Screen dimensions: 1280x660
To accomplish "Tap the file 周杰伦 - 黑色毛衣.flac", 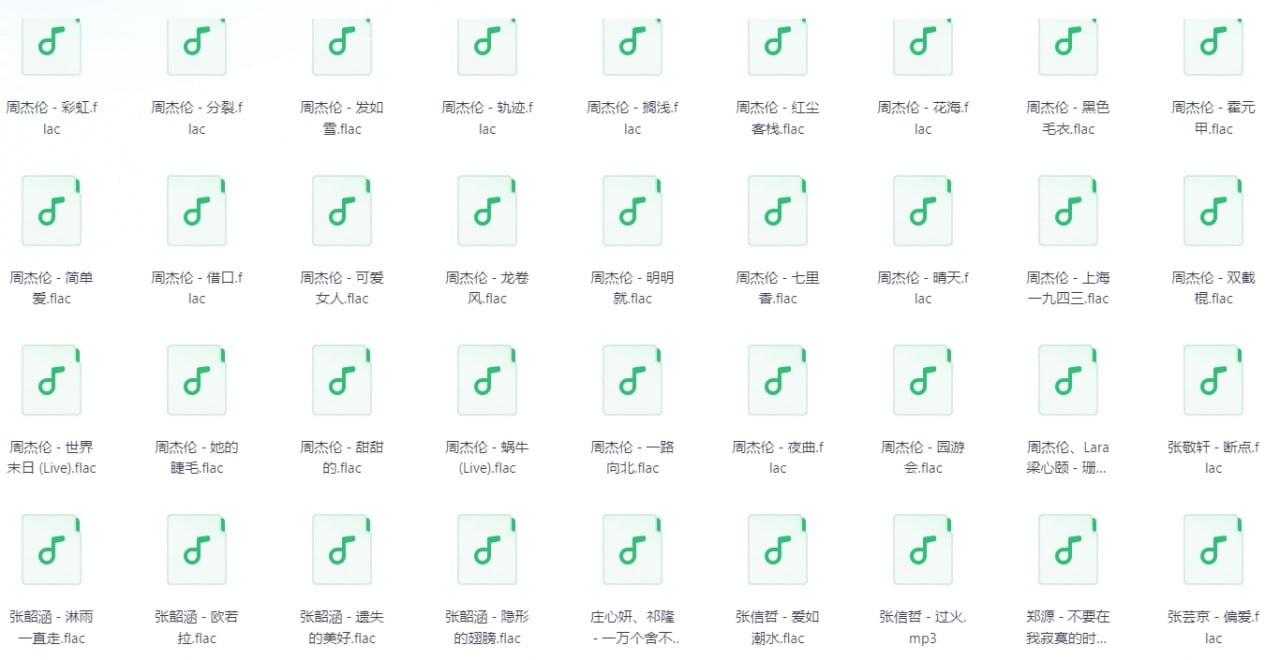I will pos(1068,45).
